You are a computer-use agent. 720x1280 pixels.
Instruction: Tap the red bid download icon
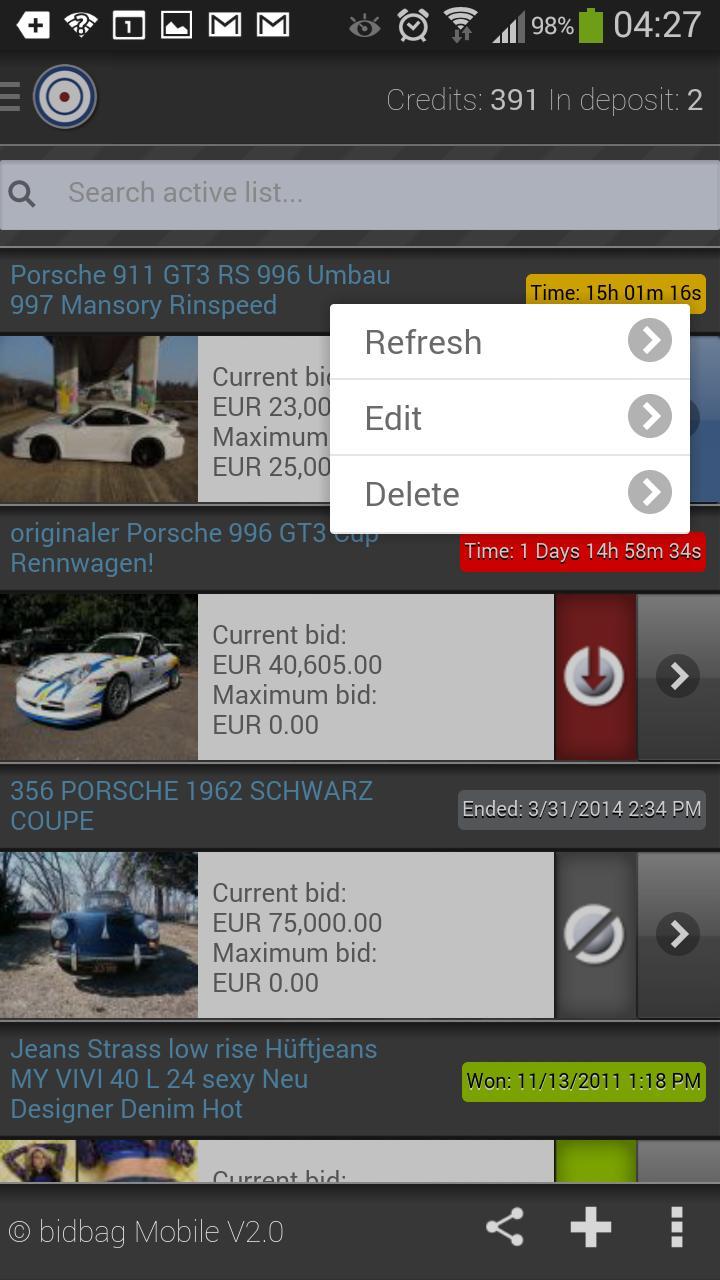click(x=594, y=676)
